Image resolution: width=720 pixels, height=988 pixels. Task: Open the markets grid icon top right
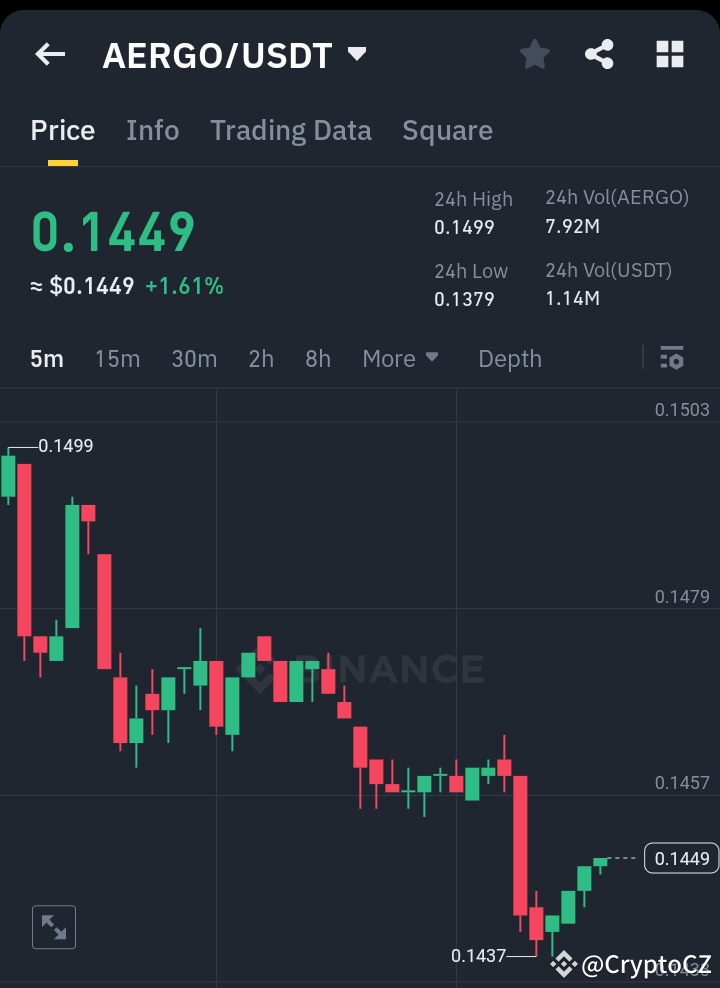[668, 54]
